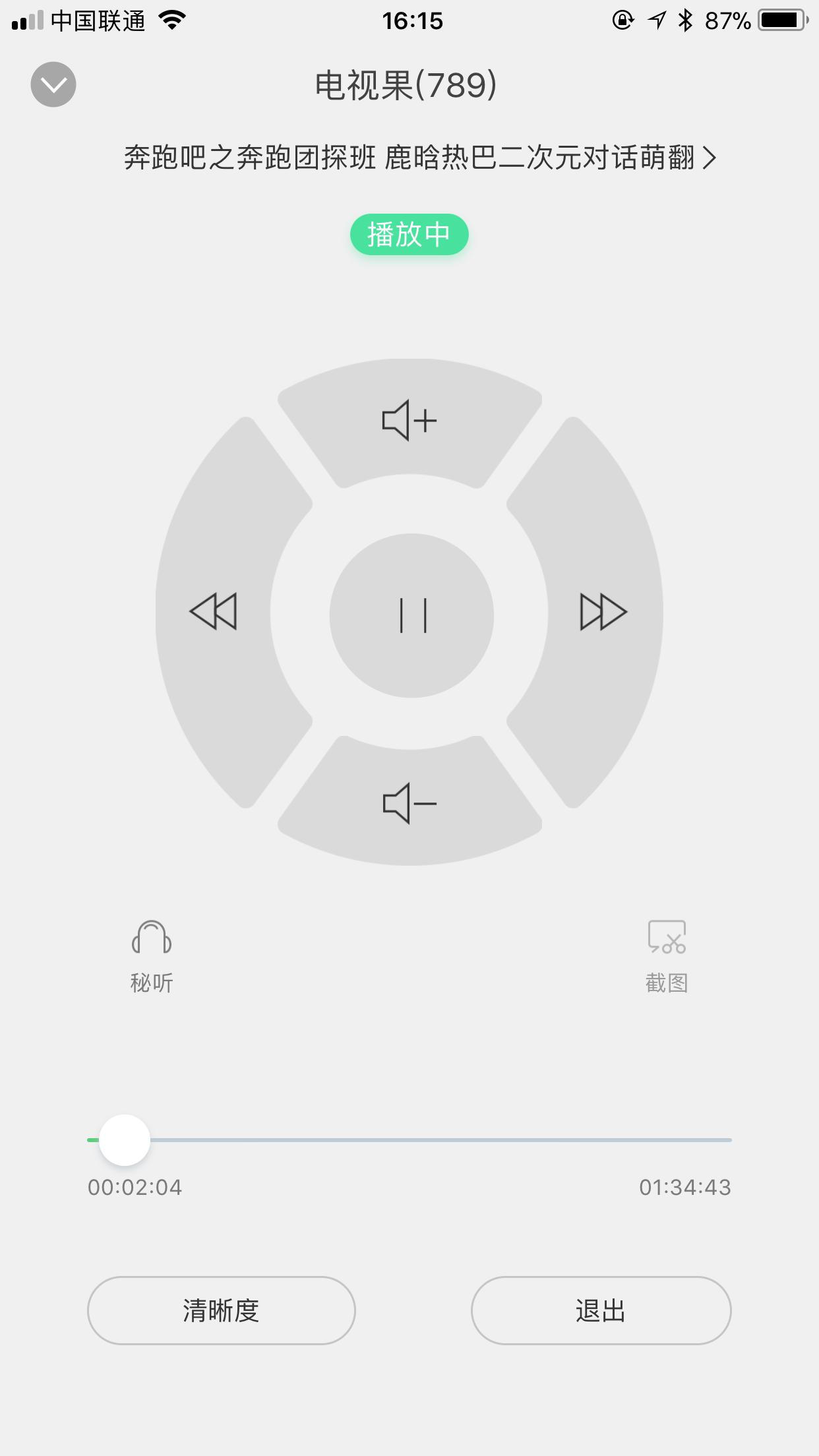
Task: Open the 奔跑吧之奔跑团探班 video title link
Action: (x=419, y=158)
